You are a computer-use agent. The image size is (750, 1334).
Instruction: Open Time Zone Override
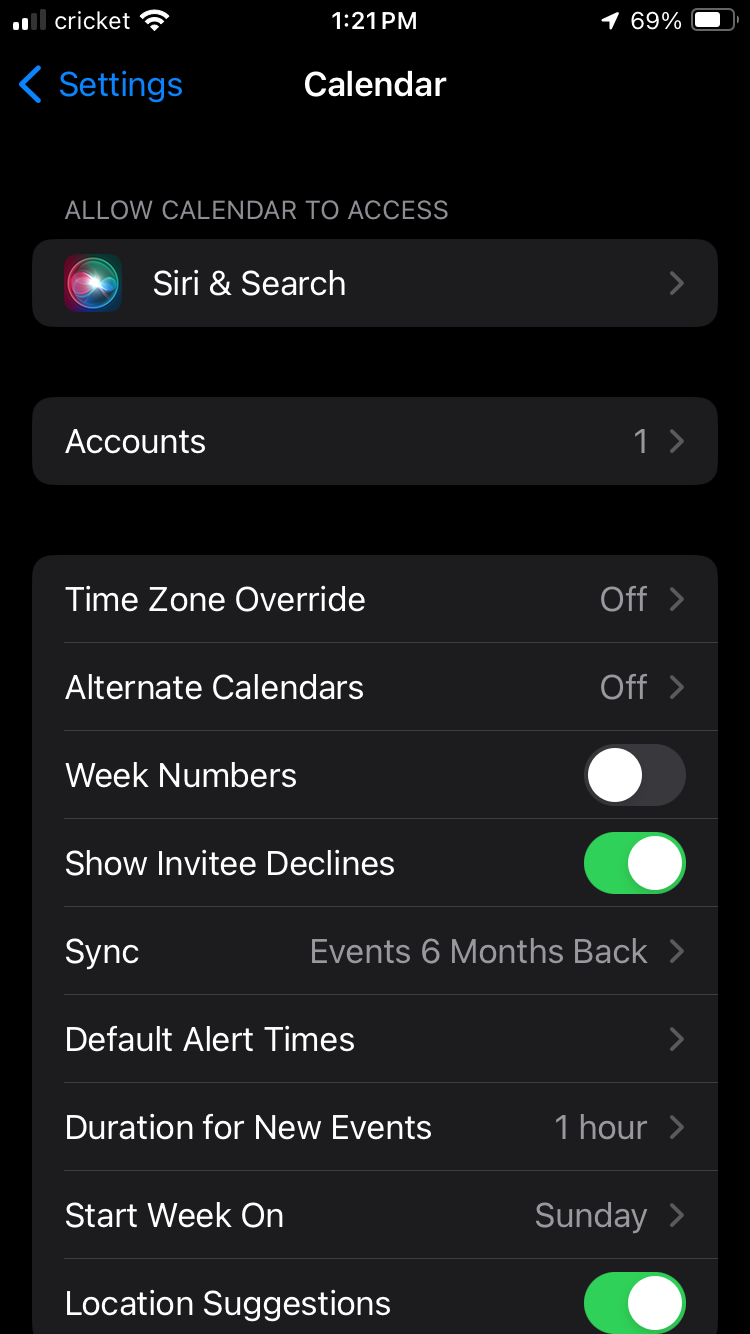[x=375, y=599]
